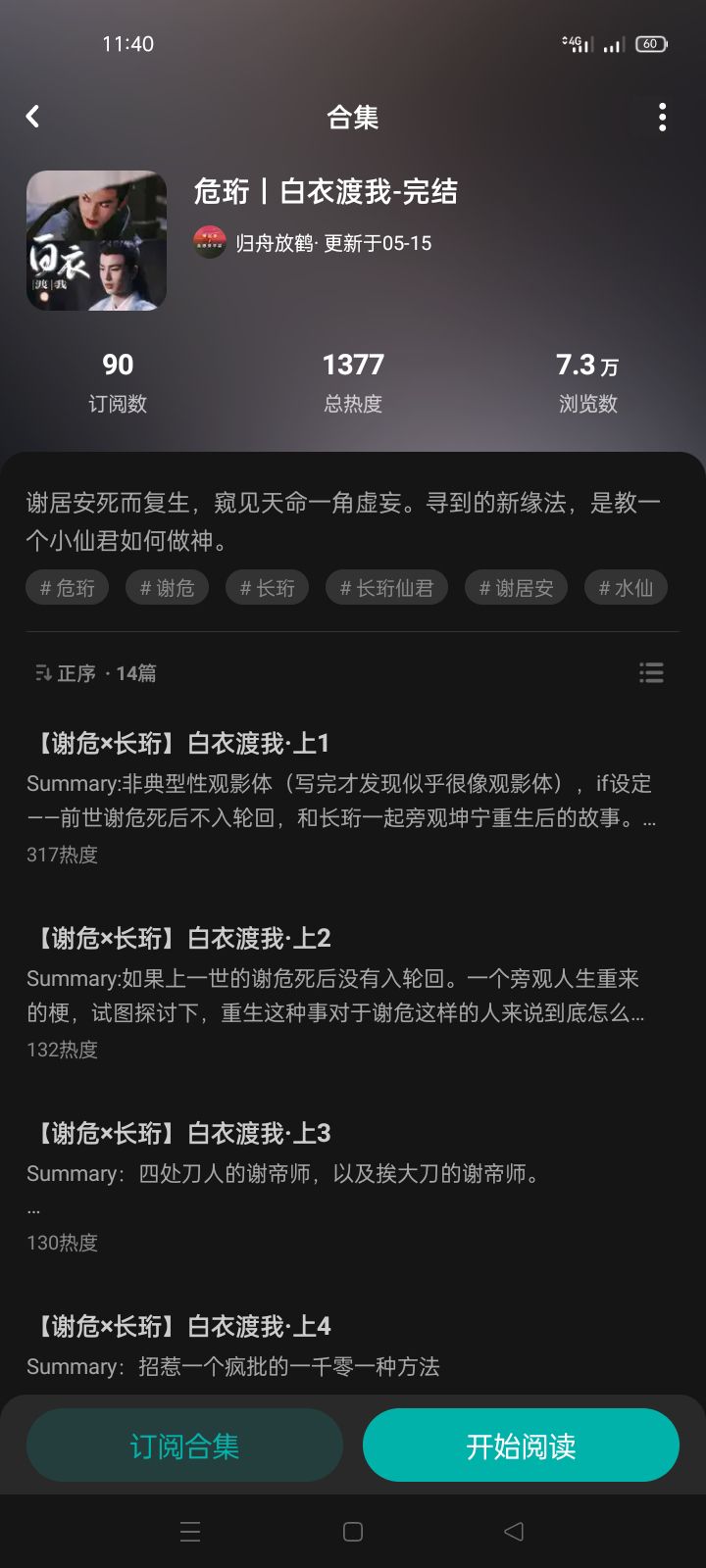This screenshot has width=706, height=1568.
Task: Tap the system home button
Action: pyautogui.click(x=353, y=1532)
